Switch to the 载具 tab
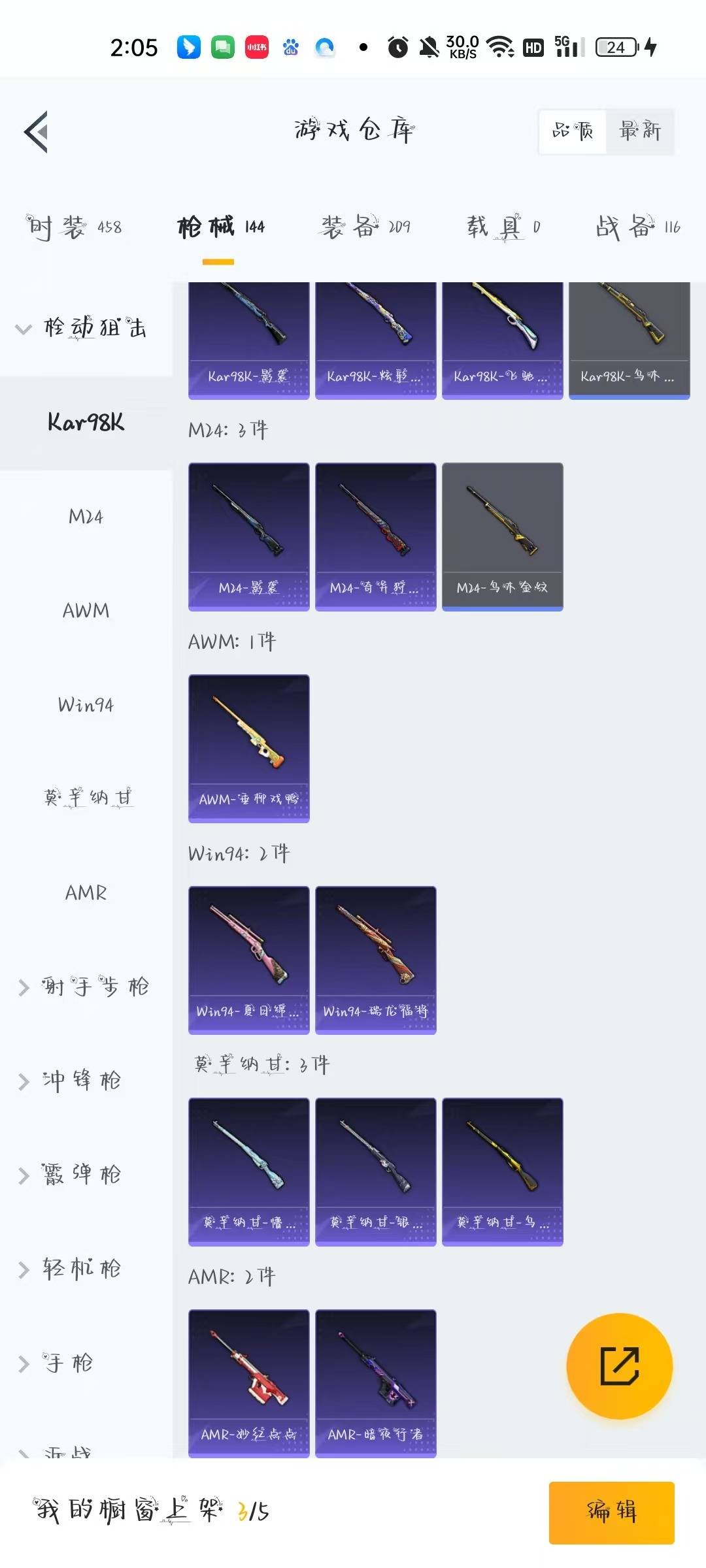Viewport: 706px width, 1568px height. pyautogui.click(x=503, y=227)
